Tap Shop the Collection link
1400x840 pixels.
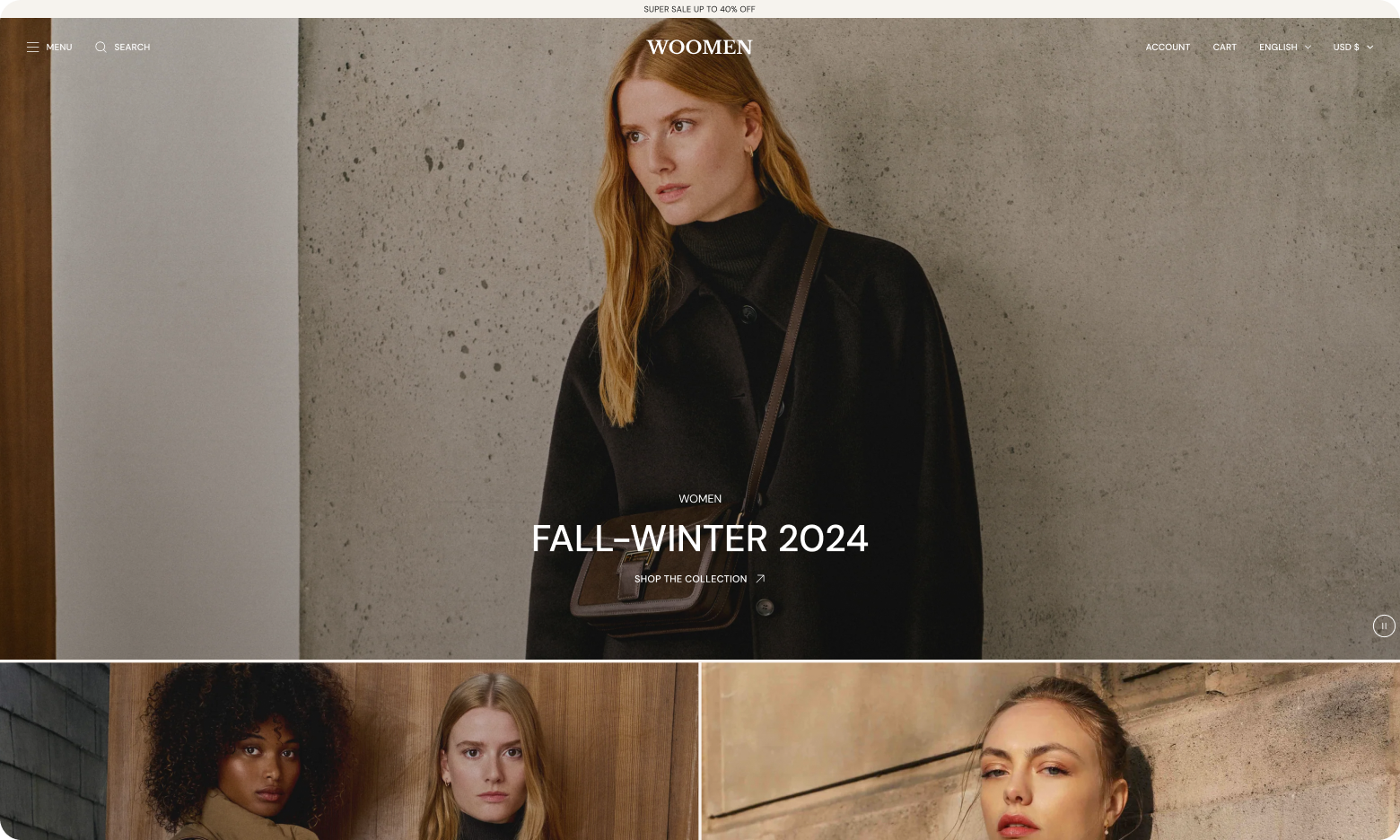coord(699,579)
